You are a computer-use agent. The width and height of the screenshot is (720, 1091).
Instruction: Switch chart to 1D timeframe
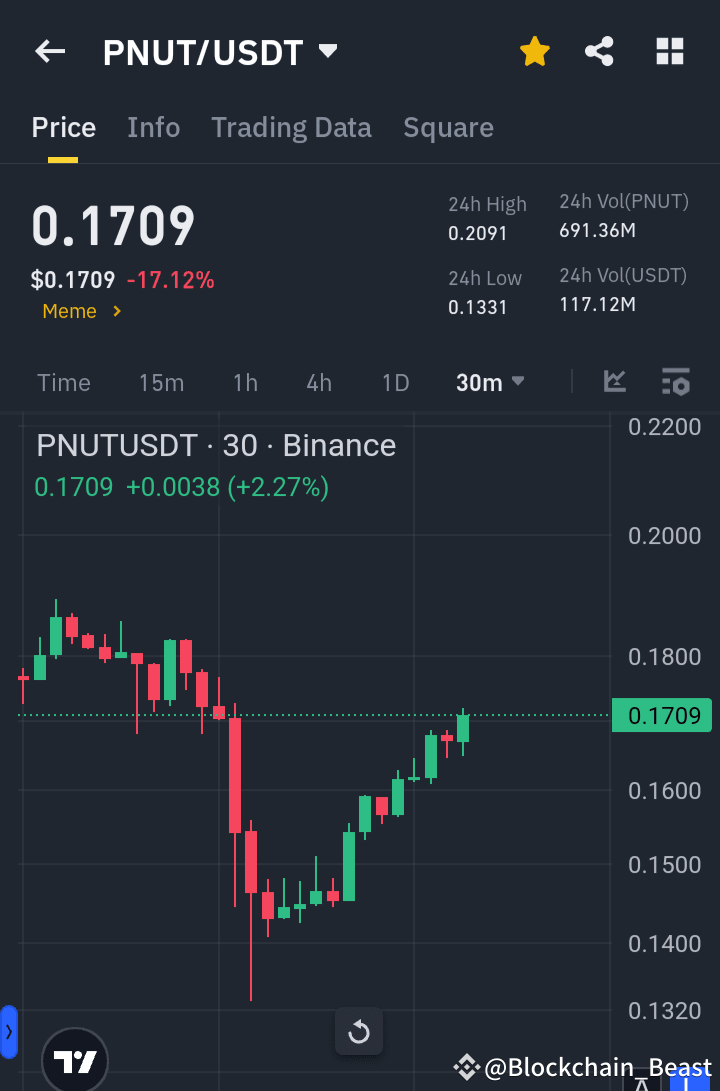tap(395, 382)
